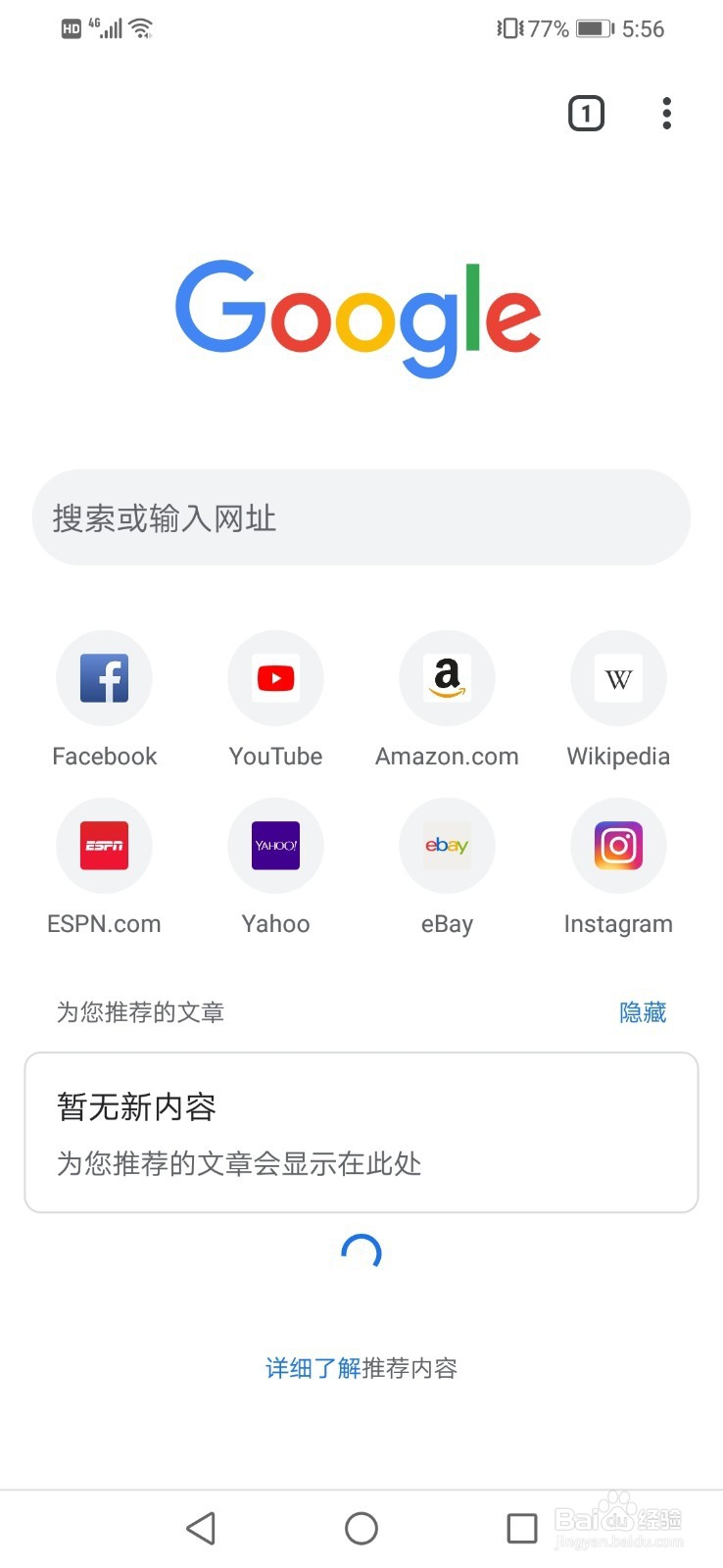Open the Wikipedia shortcut

tap(618, 678)
